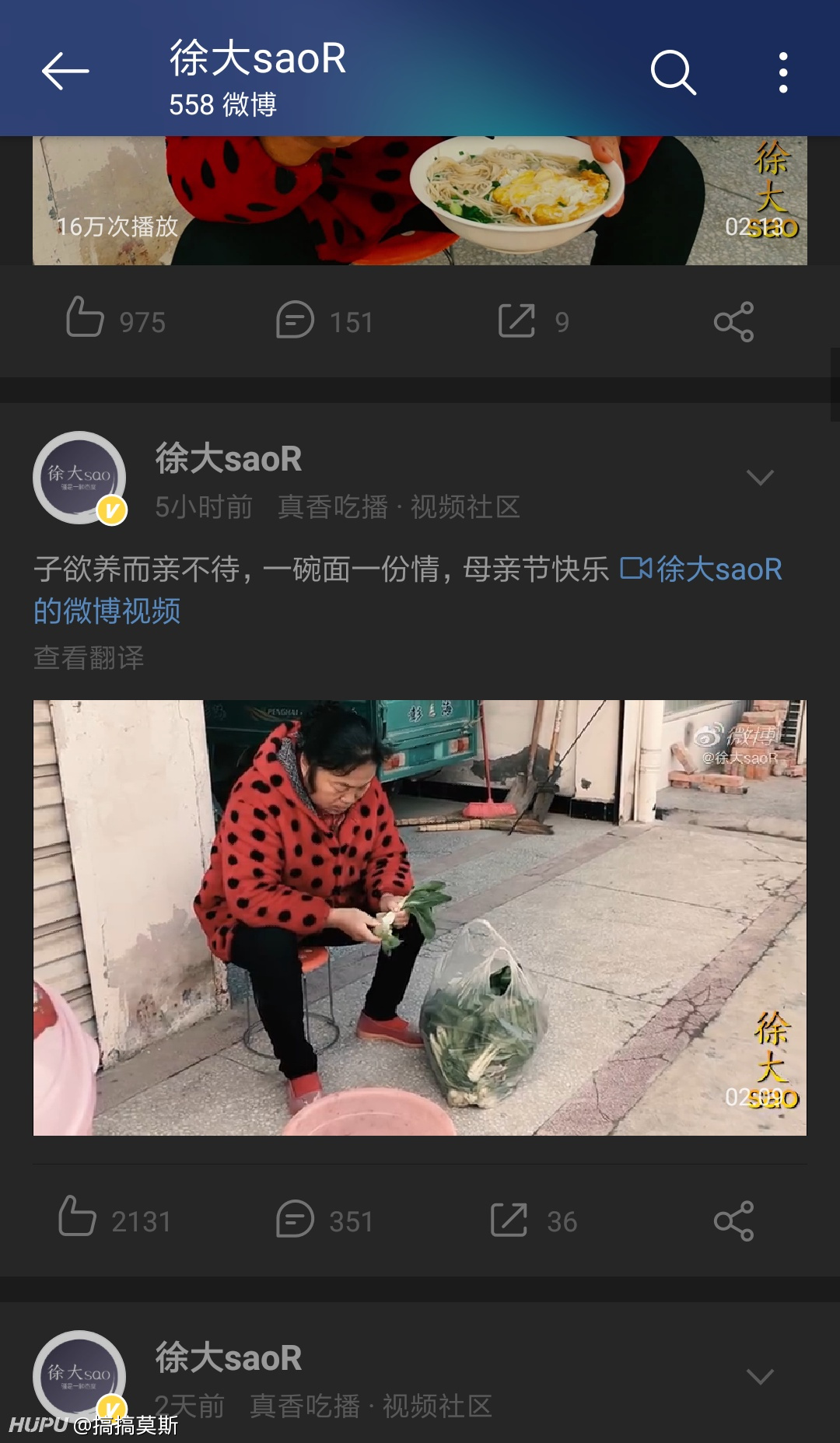Like the Mother's Day post with 2131 likes

114,1219
